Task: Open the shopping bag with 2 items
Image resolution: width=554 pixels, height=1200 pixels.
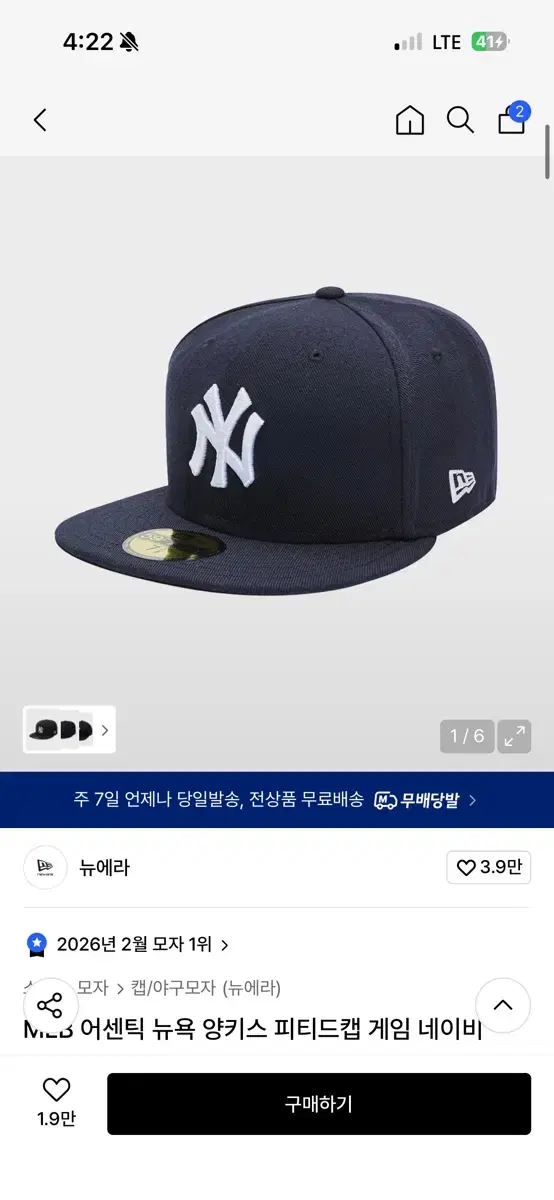Action: click(512, 119)
